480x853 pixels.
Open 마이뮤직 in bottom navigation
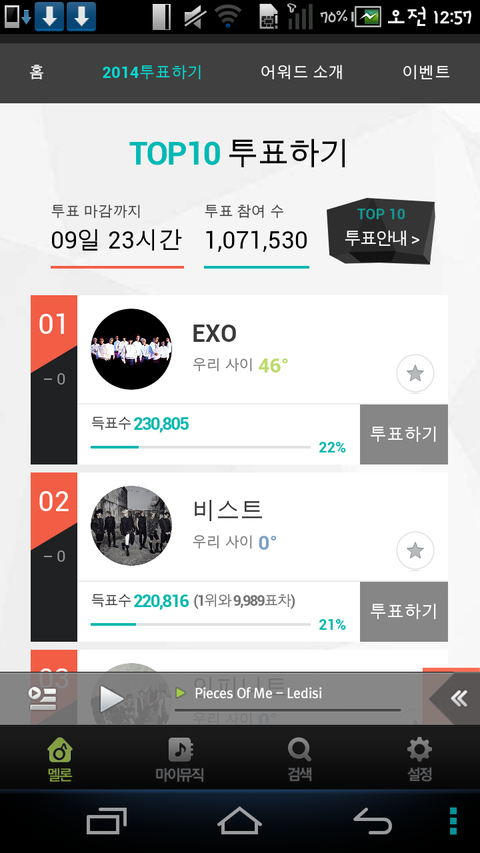[x=180, y=758]
